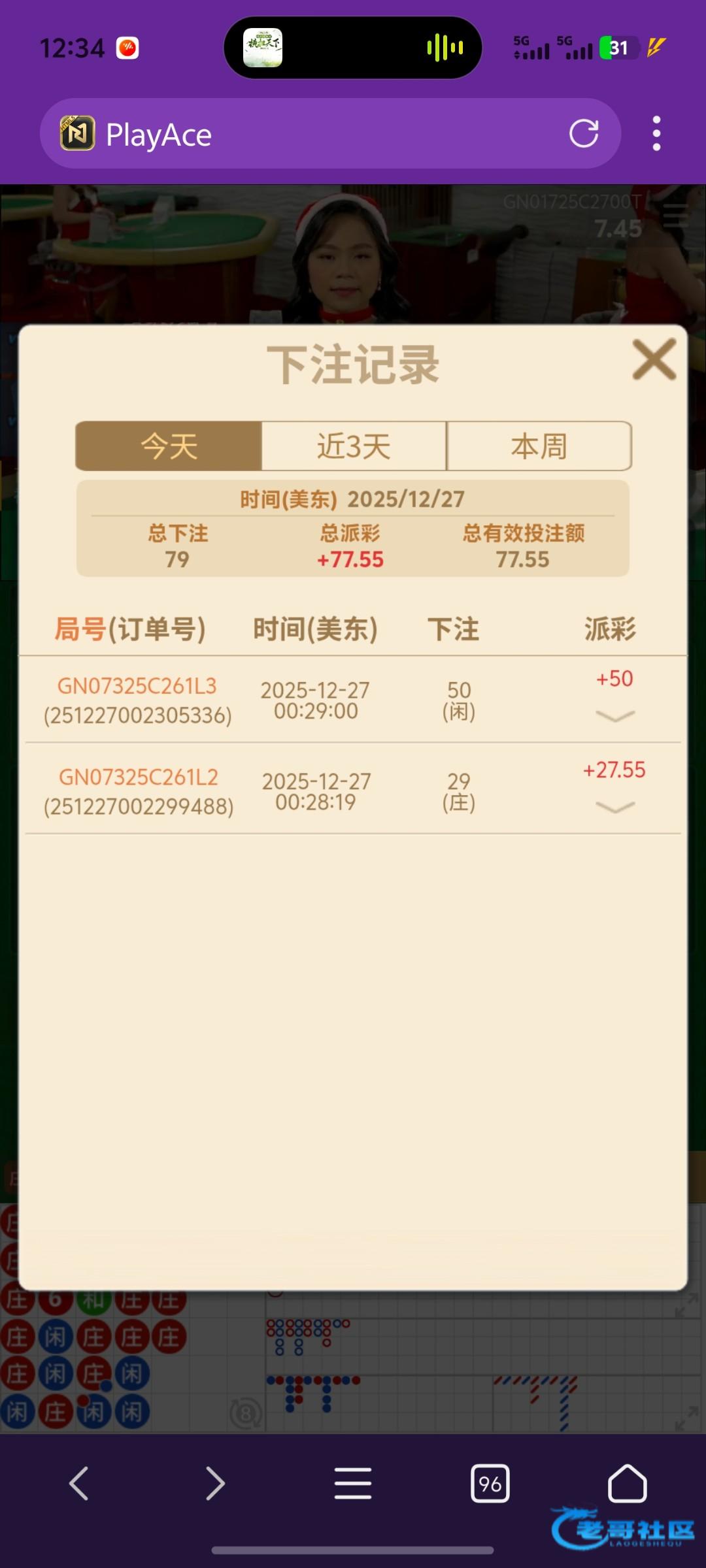Open the 96 tabs switcher
The width and height of the screenshot is (706, 1568).
point(490,1483)
